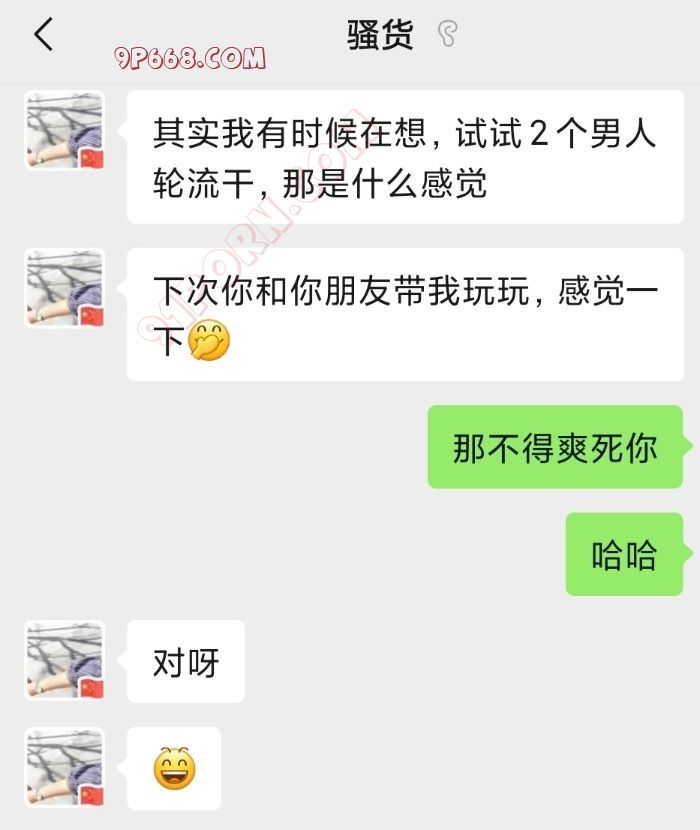Tap the avatar next to the grinning emoji message
This screenshot has height=830, width=700.
tap(65, 767)
